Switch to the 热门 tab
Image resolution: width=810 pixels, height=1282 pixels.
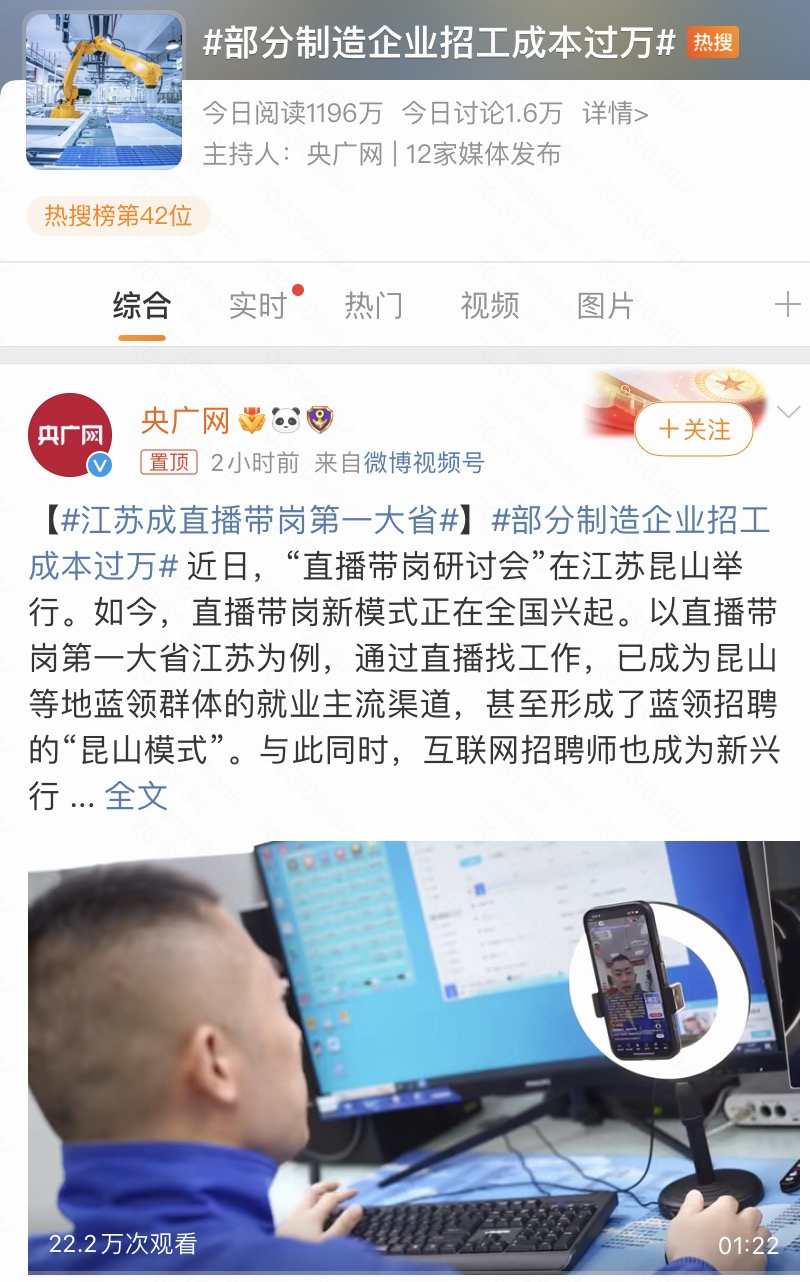point(373,306)
